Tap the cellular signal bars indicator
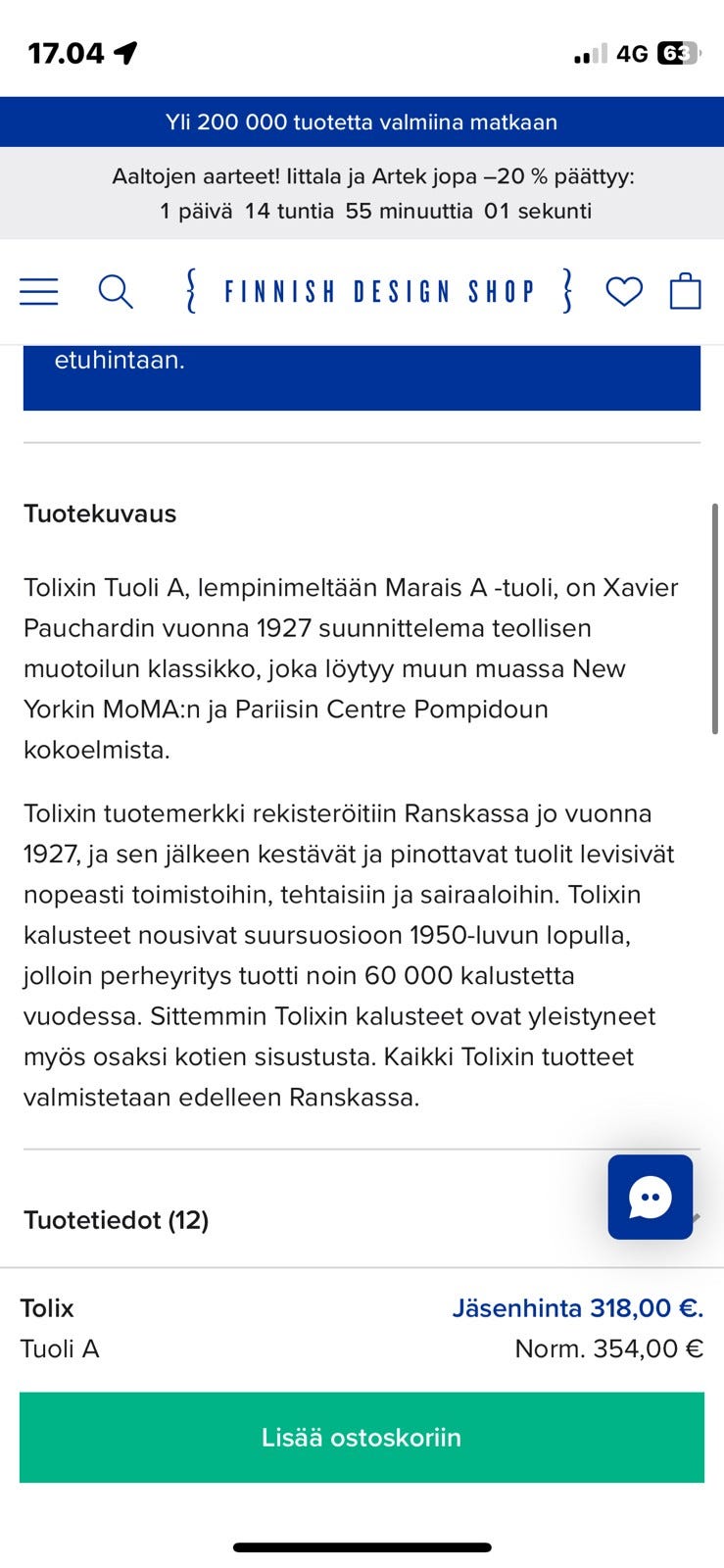 pyautogui.click(x=589, y=56)
